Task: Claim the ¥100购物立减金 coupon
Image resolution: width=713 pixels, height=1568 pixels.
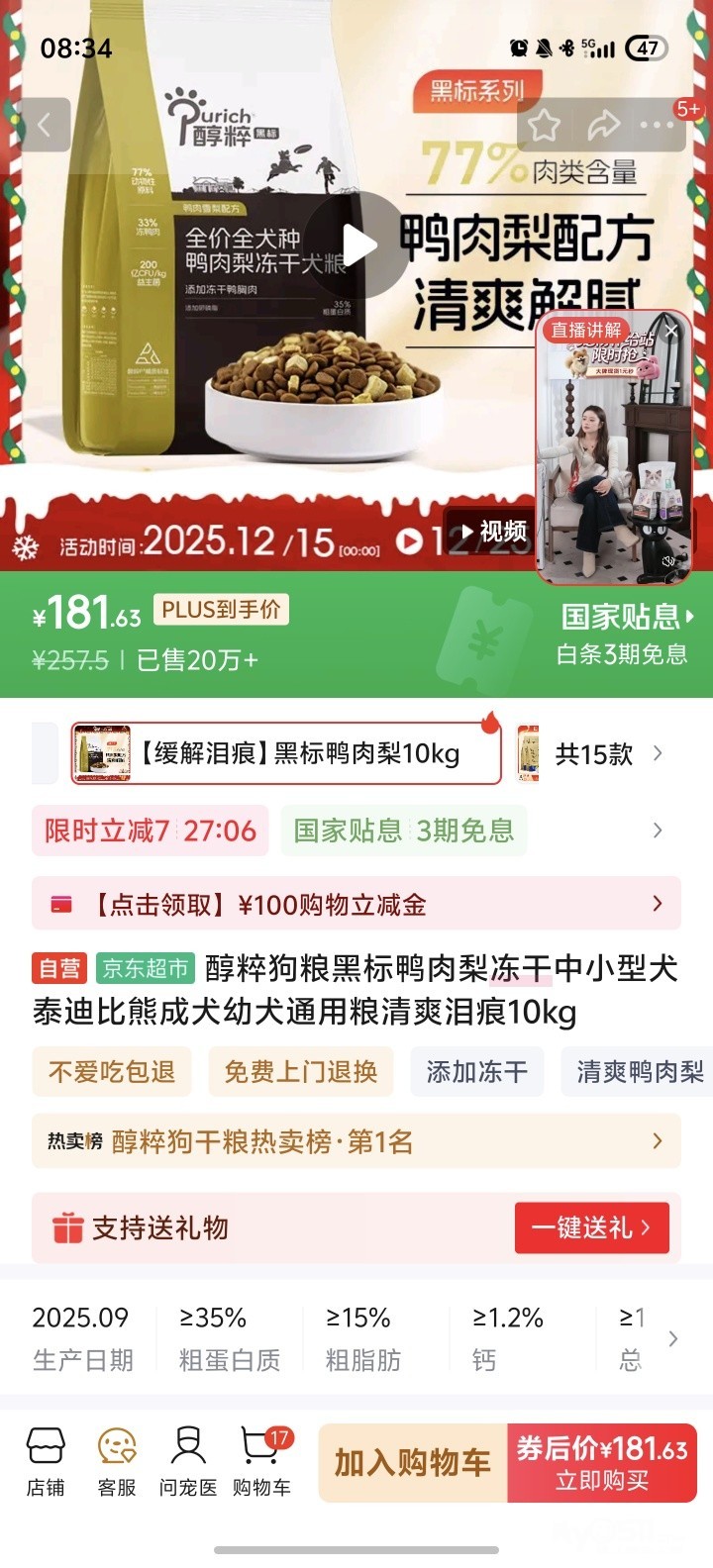Action: pyautogui.click(x=356, y=904)
